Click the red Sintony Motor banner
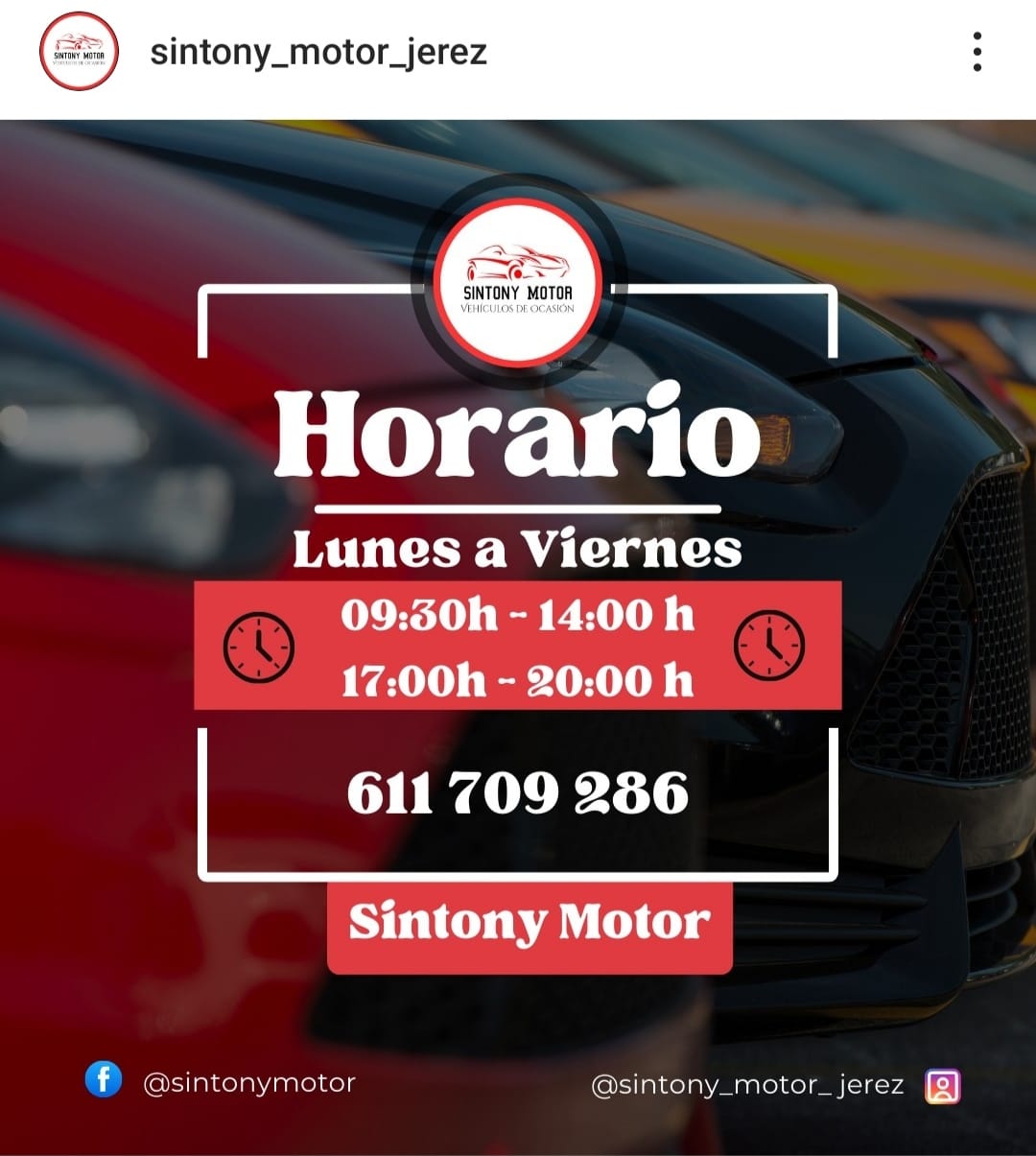This screenshot has height=1156, width=1036. (x=530, y=924)
